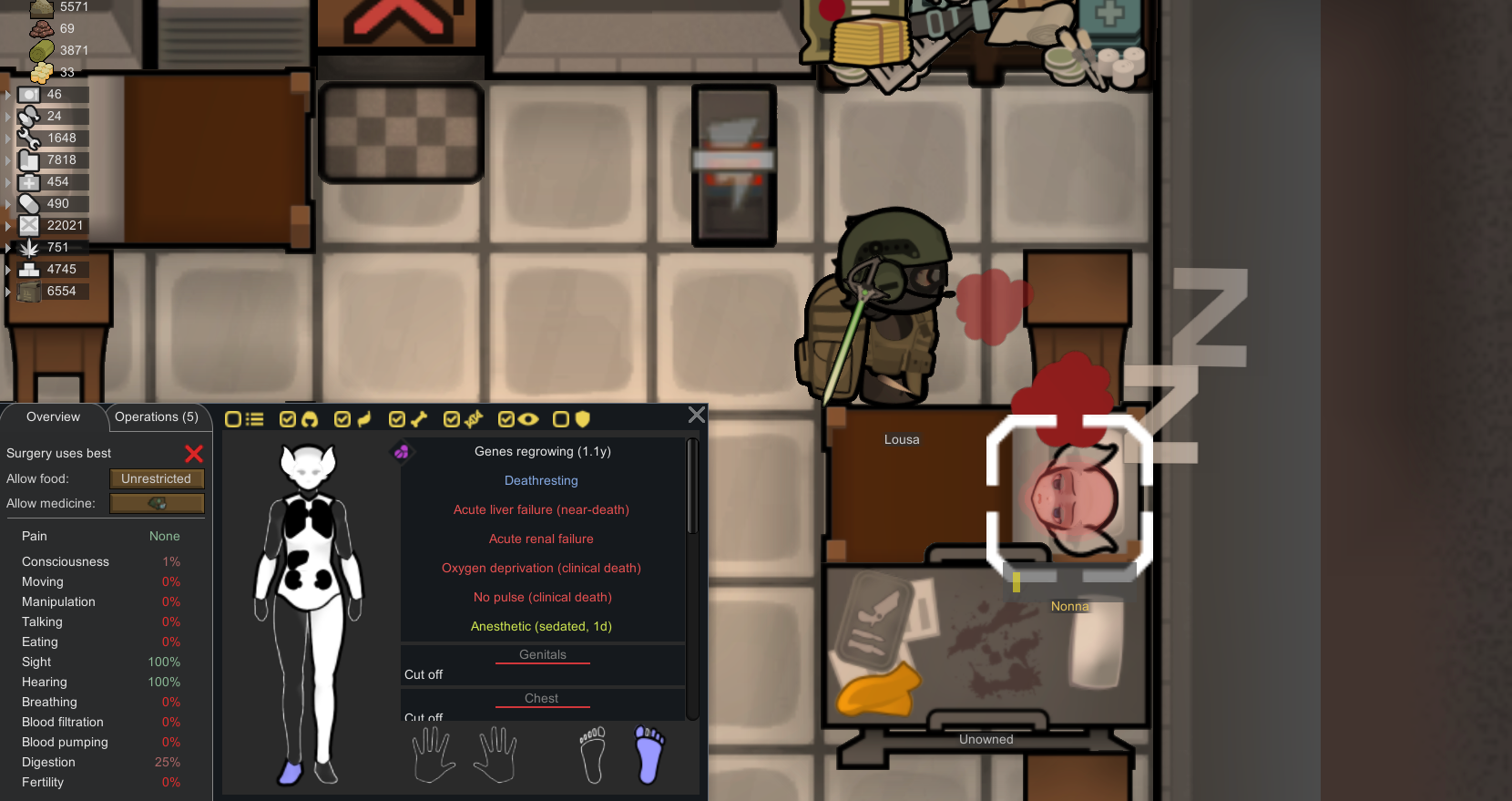Expand the 22021 resource category

pyautogui.click(x=8, y=226)
